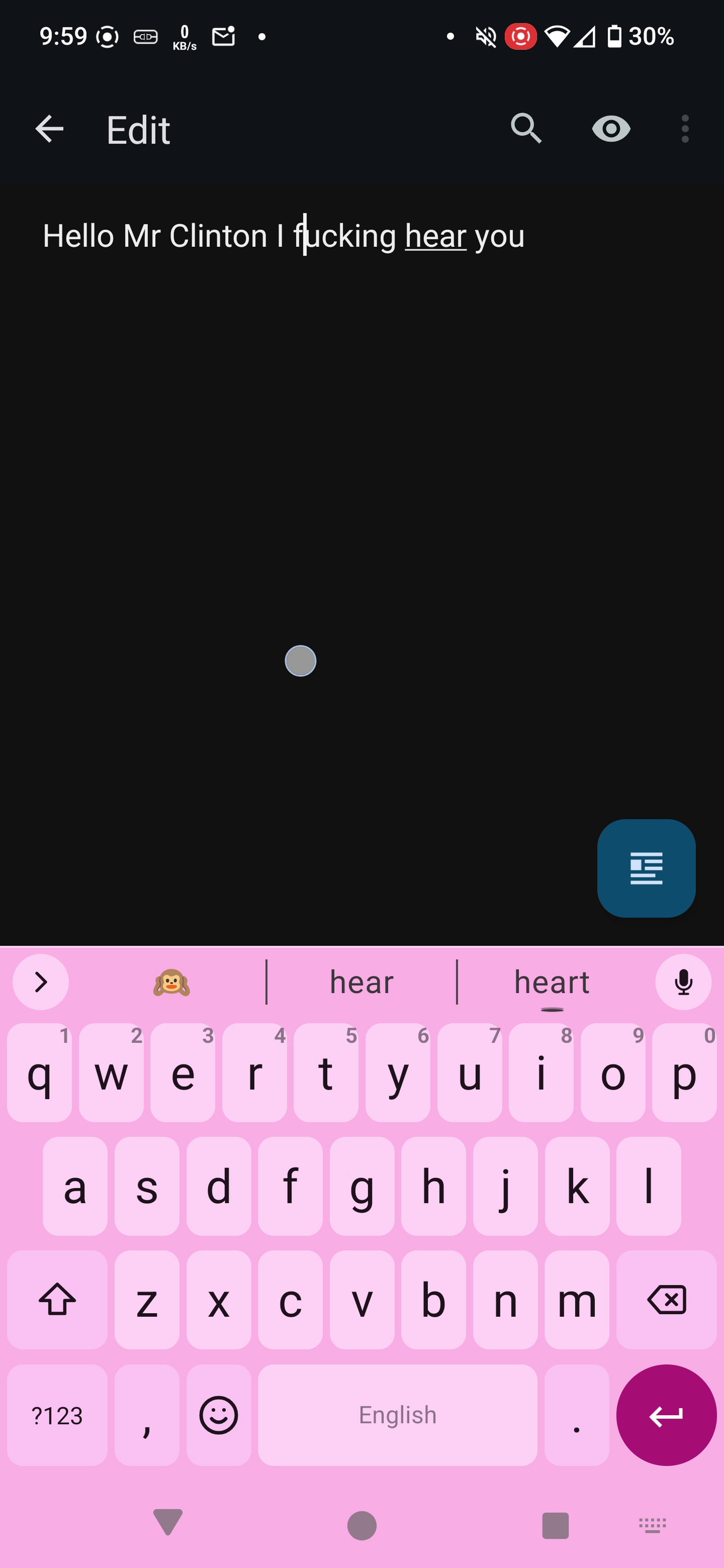Insert the monkey emoji suggestion
The width and height of the screenshot is (724, 1568).
coord(171,983)
